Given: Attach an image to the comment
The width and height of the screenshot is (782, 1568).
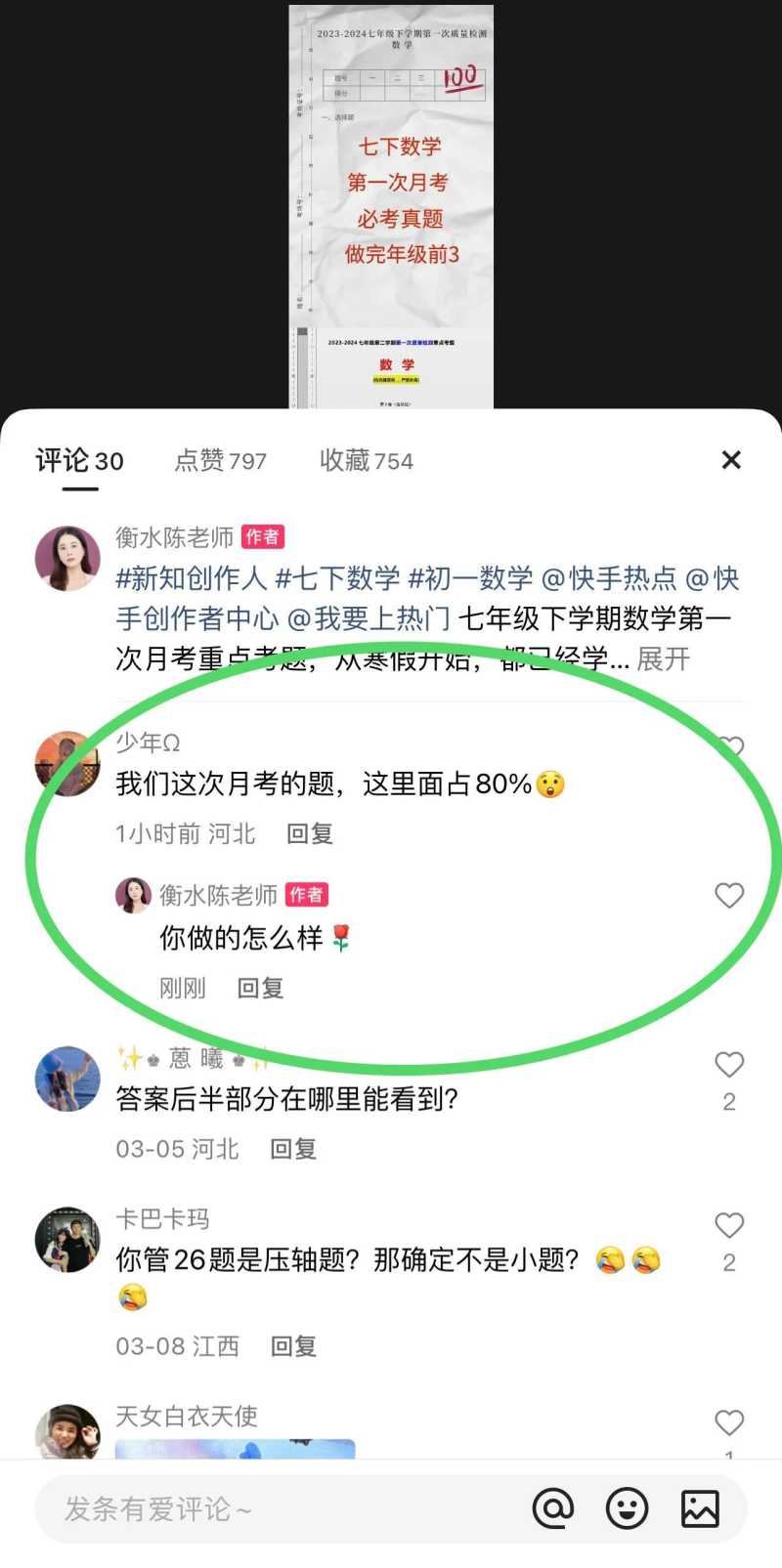Looking at the screenshot, I should [x=700, y=1509].
